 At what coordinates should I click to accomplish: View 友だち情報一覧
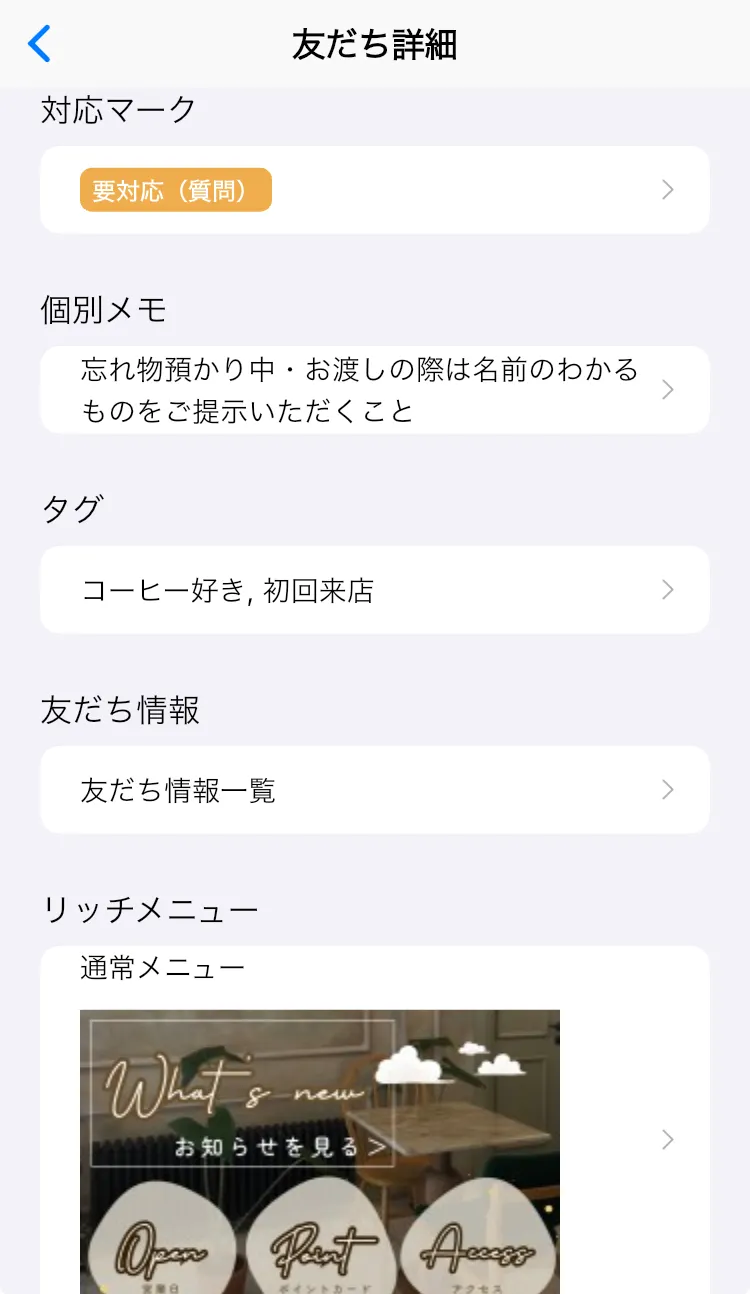(374, 790)
